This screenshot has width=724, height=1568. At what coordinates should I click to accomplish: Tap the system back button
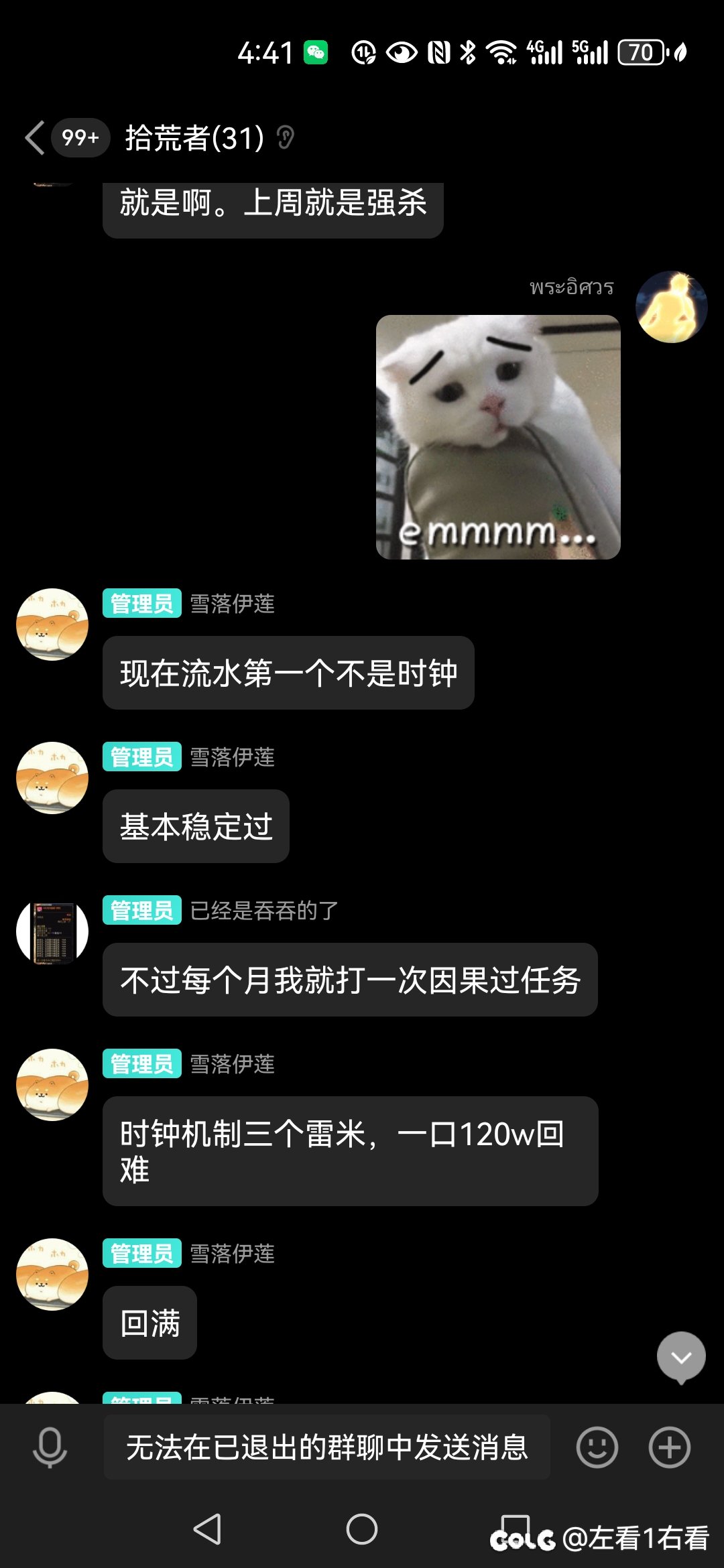point(207,1529)
